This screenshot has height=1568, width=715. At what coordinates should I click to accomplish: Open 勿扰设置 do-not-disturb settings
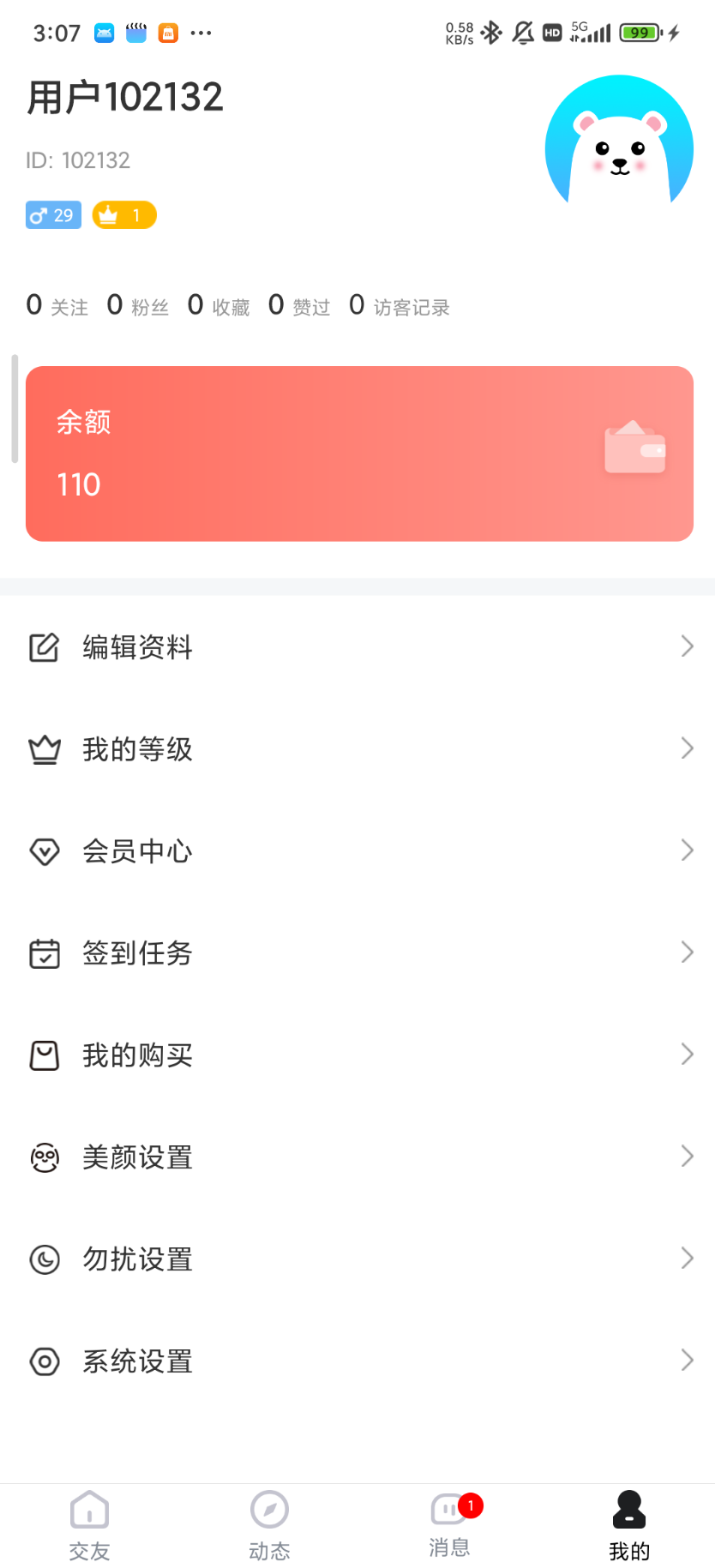(357, 1259)
